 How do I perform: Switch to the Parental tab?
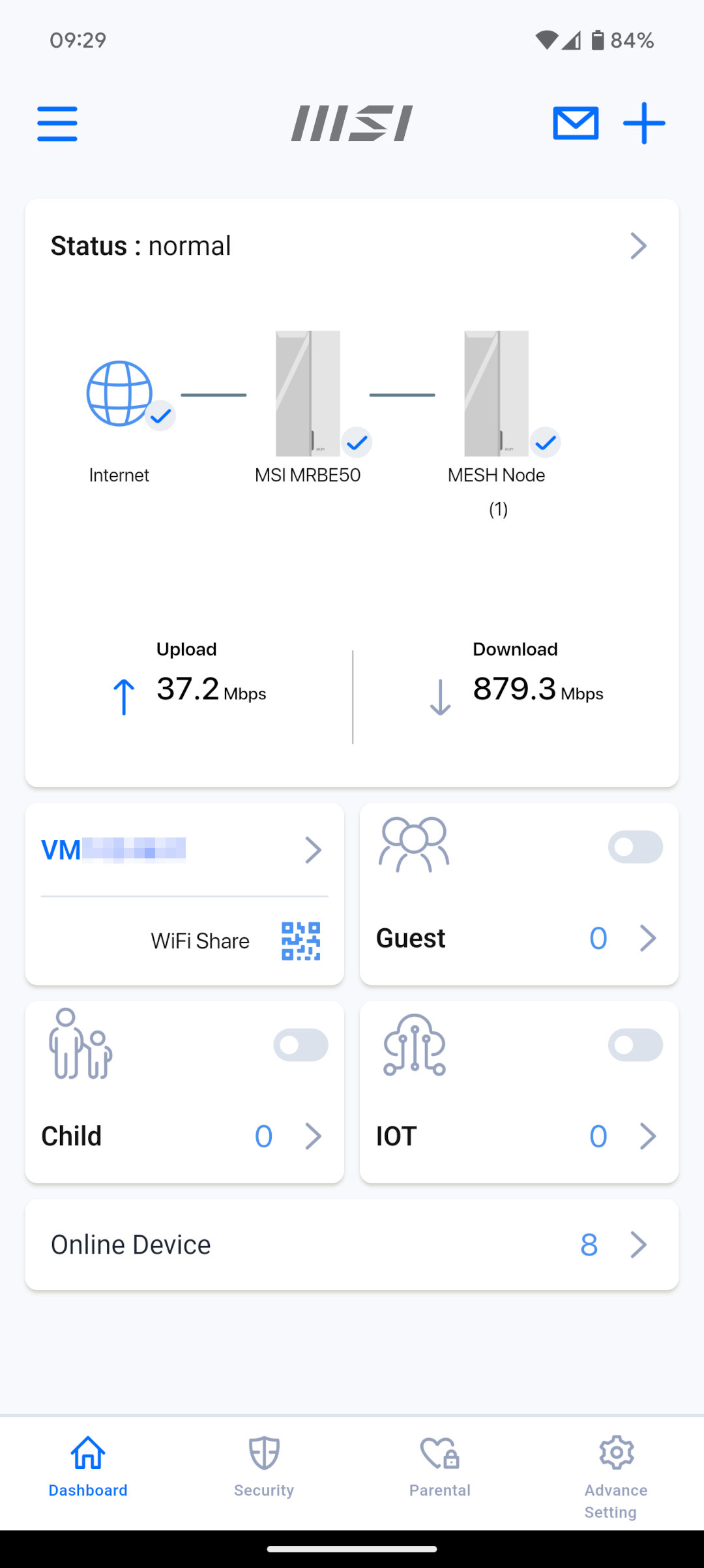(x=440, y=1466)
